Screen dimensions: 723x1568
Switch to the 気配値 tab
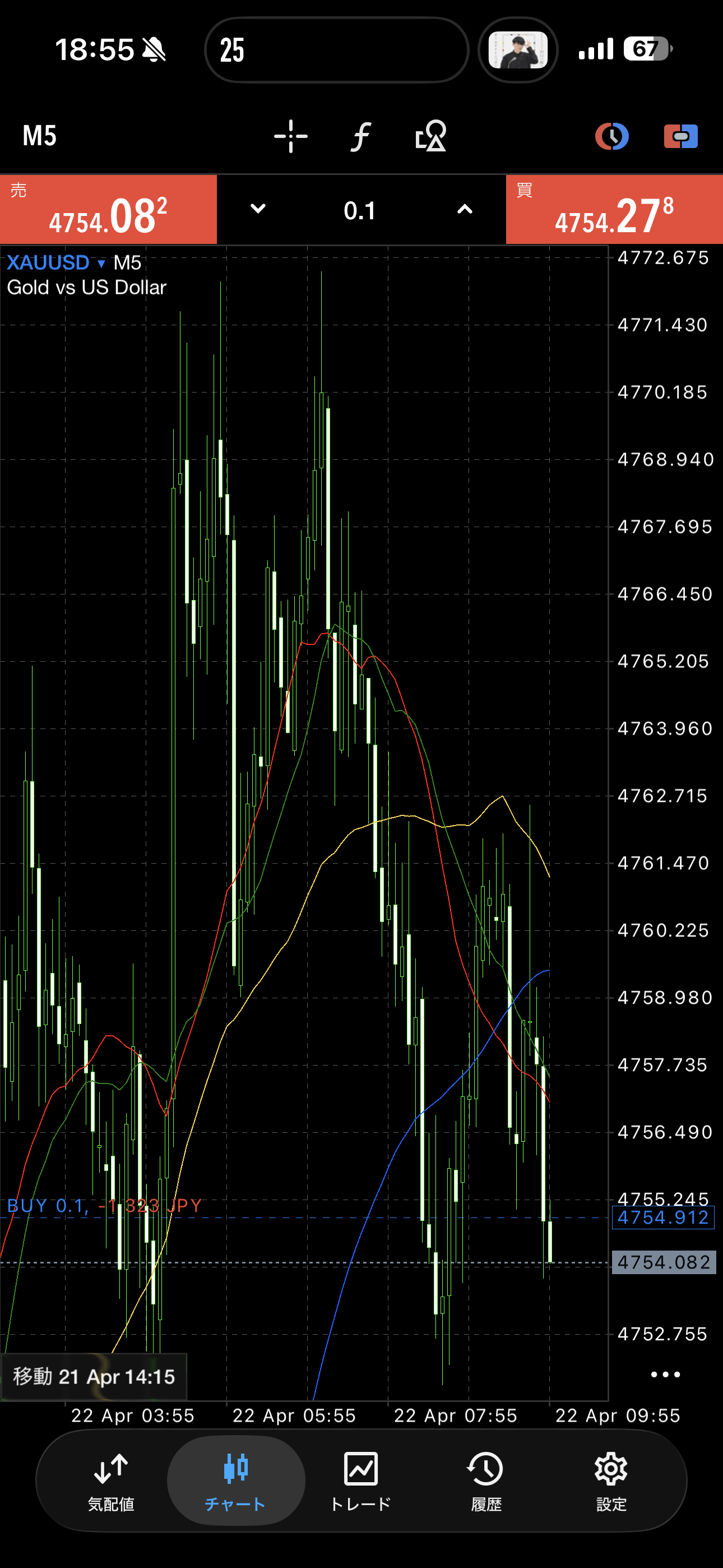point(111,1481)
